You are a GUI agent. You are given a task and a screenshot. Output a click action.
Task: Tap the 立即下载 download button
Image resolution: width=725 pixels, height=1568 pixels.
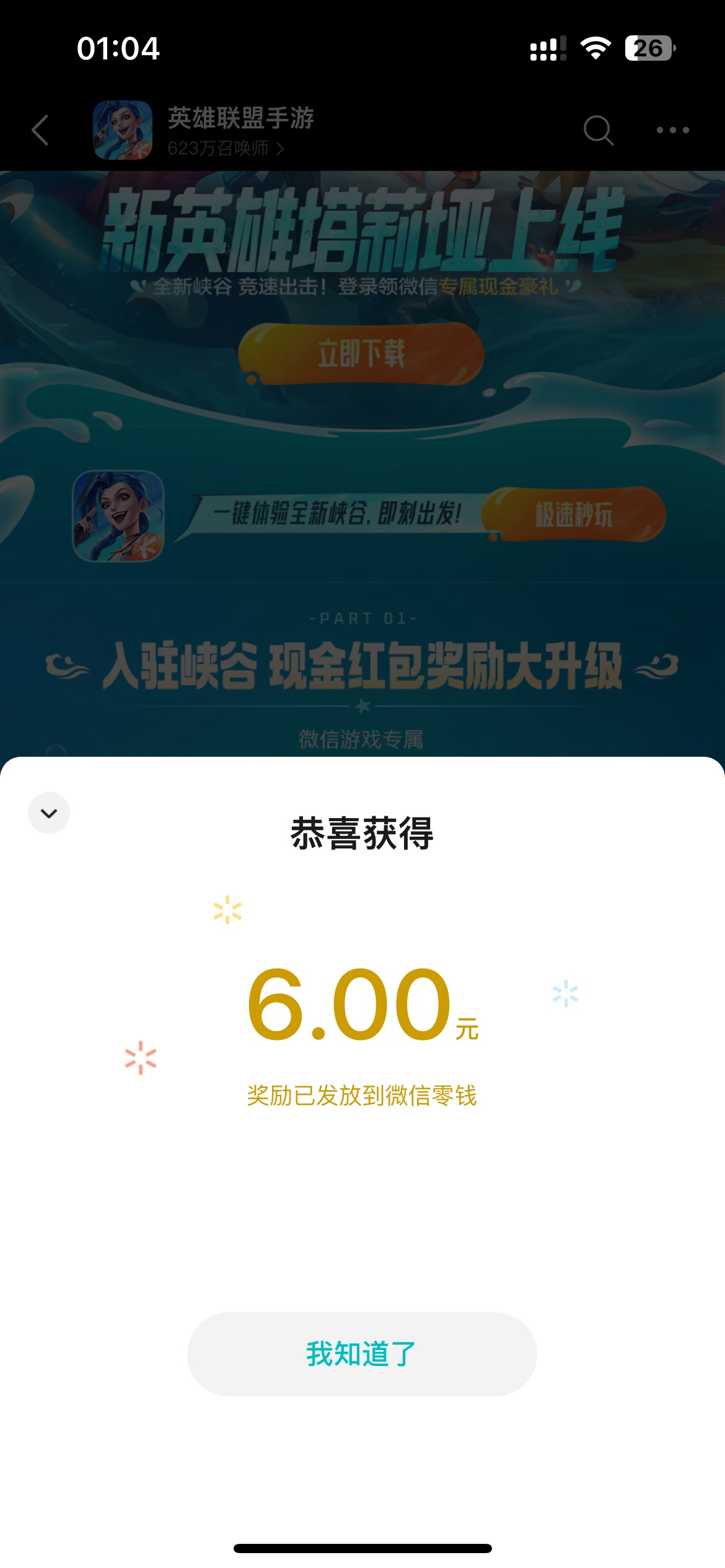(361, 354)
